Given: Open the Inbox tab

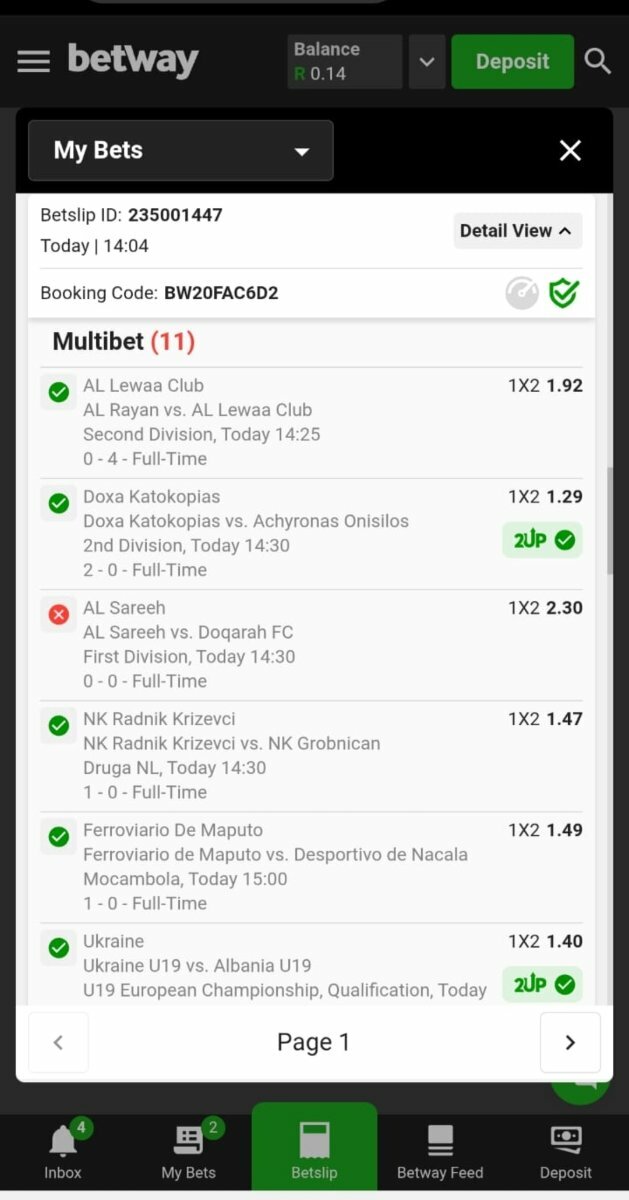Looking at the screenshot, I should pyautogui.click(x=63, y=1150).
